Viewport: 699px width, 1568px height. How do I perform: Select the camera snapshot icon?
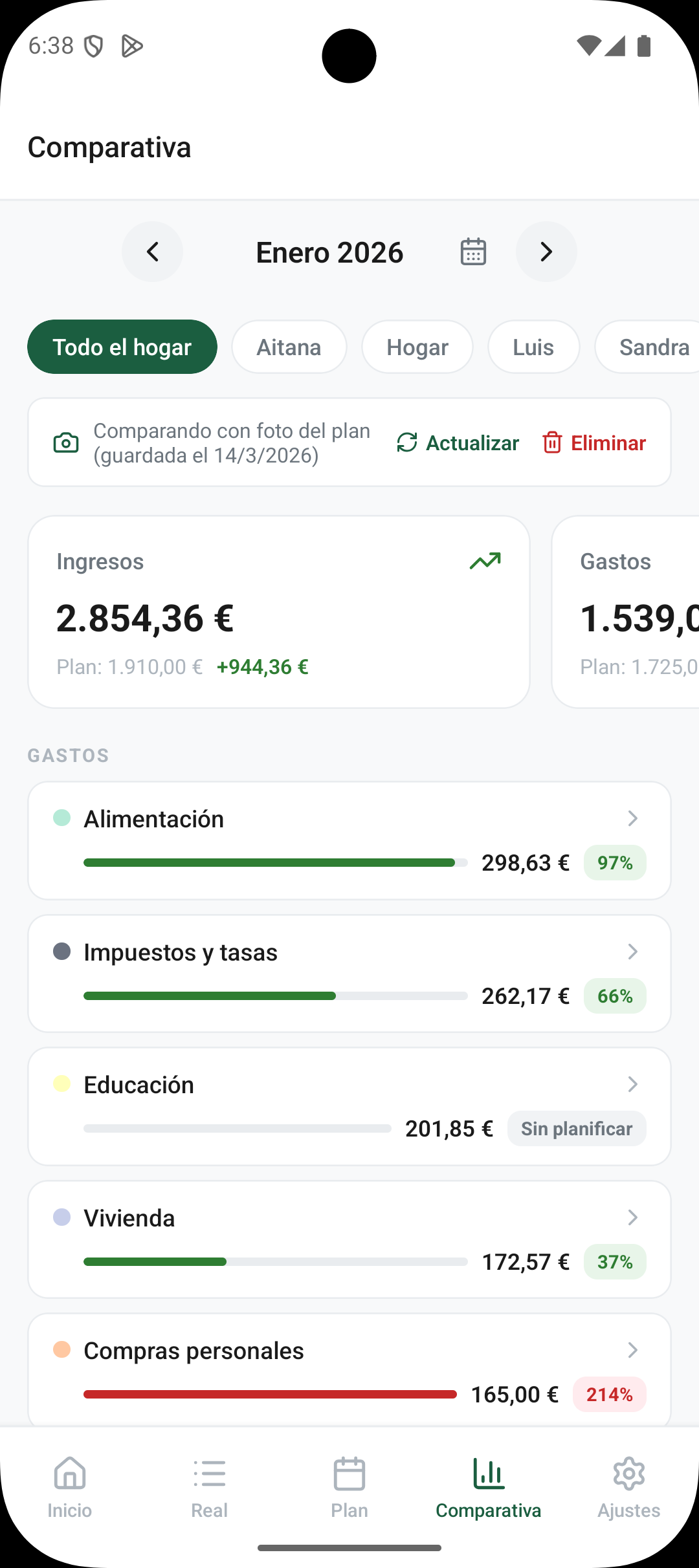point(65,442)
